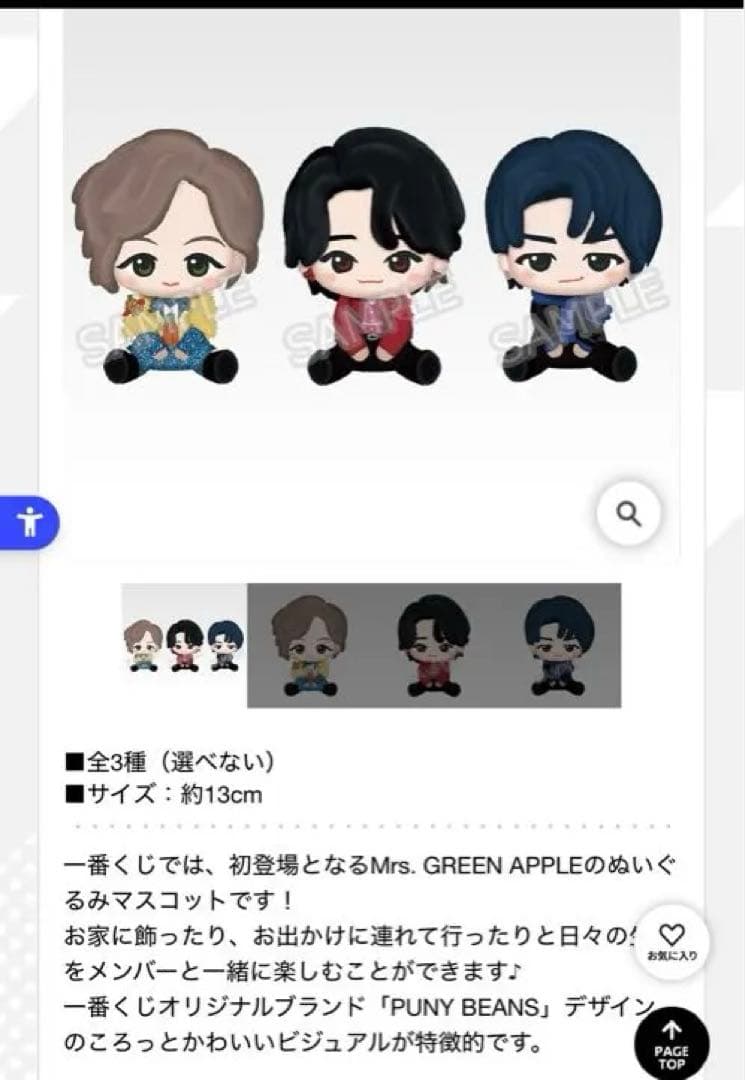Add this item to お気に入り favorites
The image size is (745, 1080).
(672, 942)
